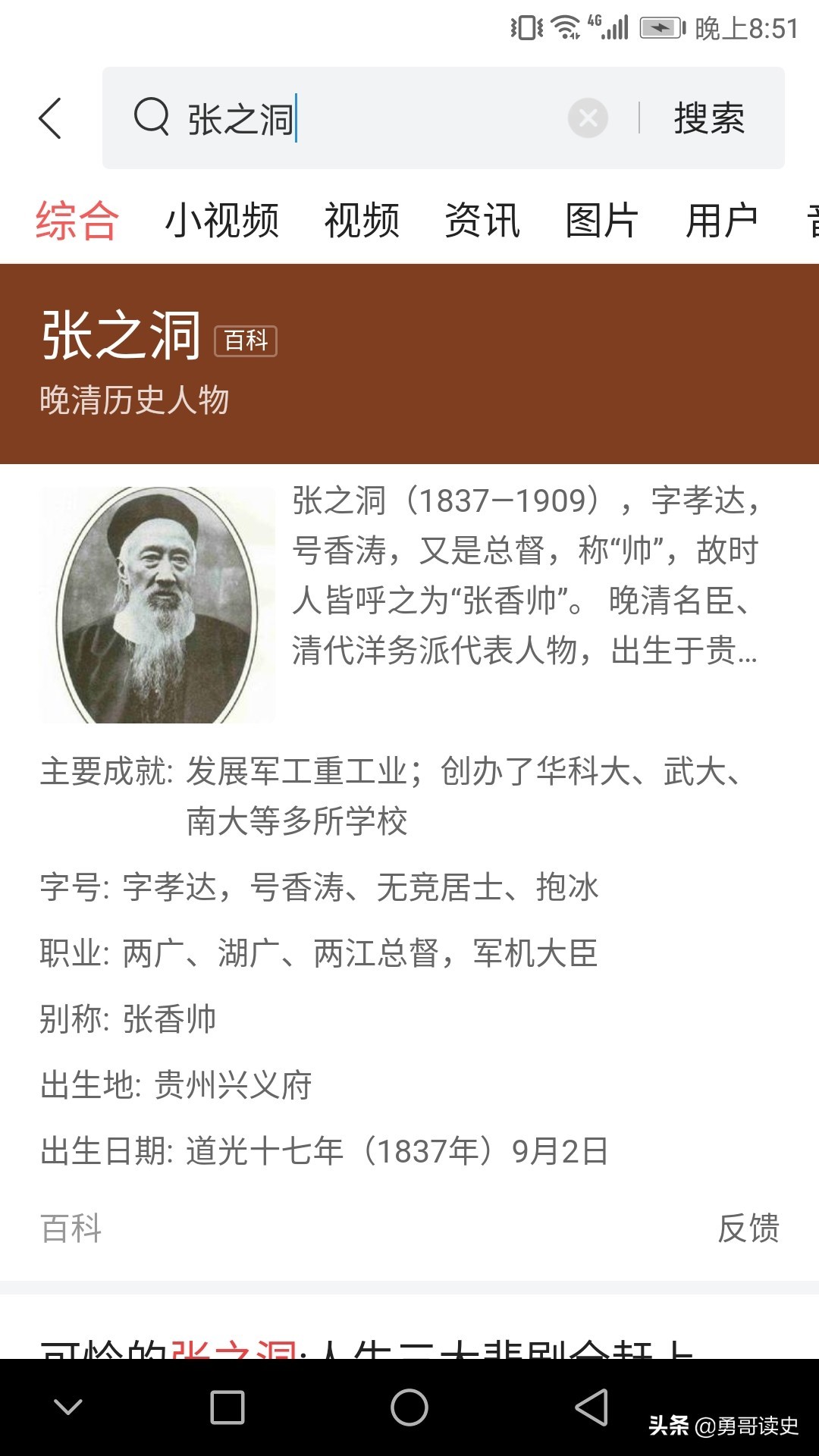This screenshot has height=1456, width=819.
Task: Tap the system home button
Action: [x=409, y=1407]
